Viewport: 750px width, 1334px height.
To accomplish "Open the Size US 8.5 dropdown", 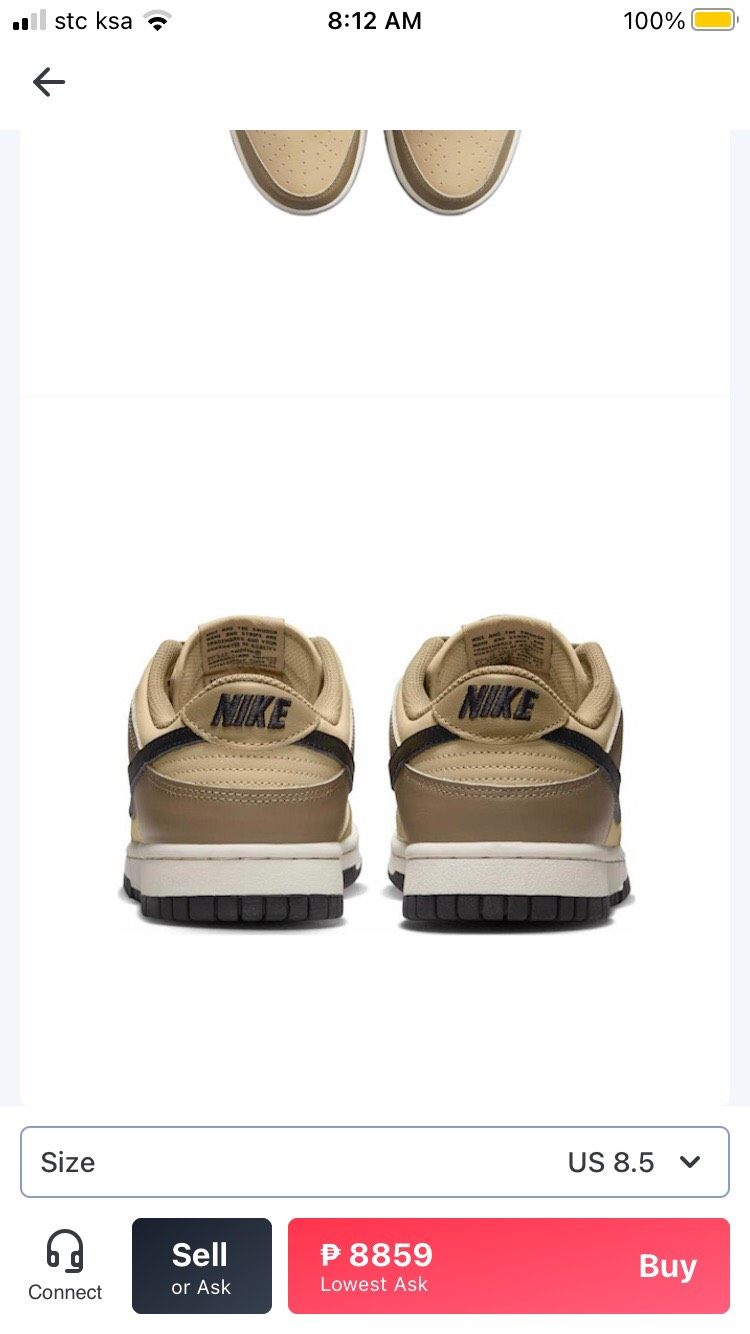I will point(374,1162).
